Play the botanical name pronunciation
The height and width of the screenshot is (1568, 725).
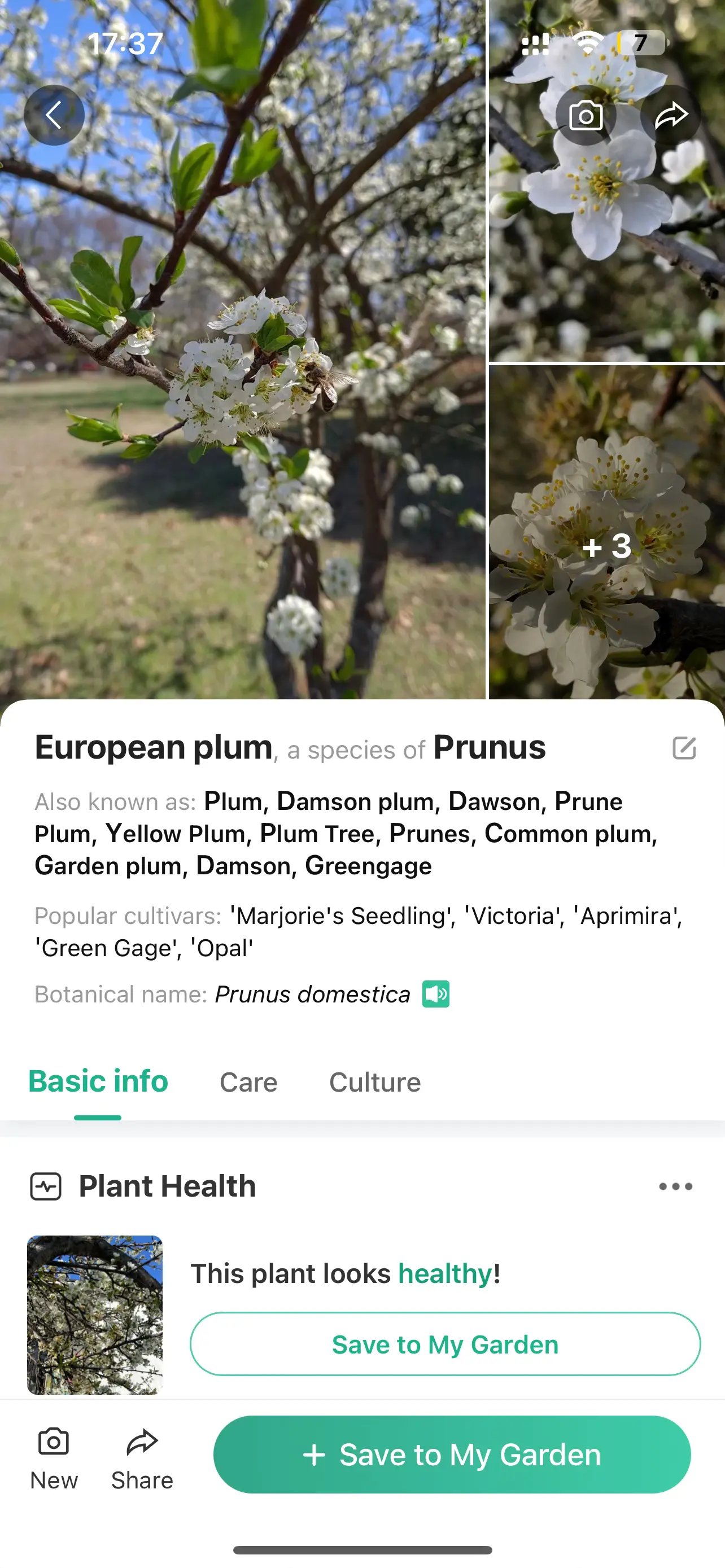tap(436, 994)
